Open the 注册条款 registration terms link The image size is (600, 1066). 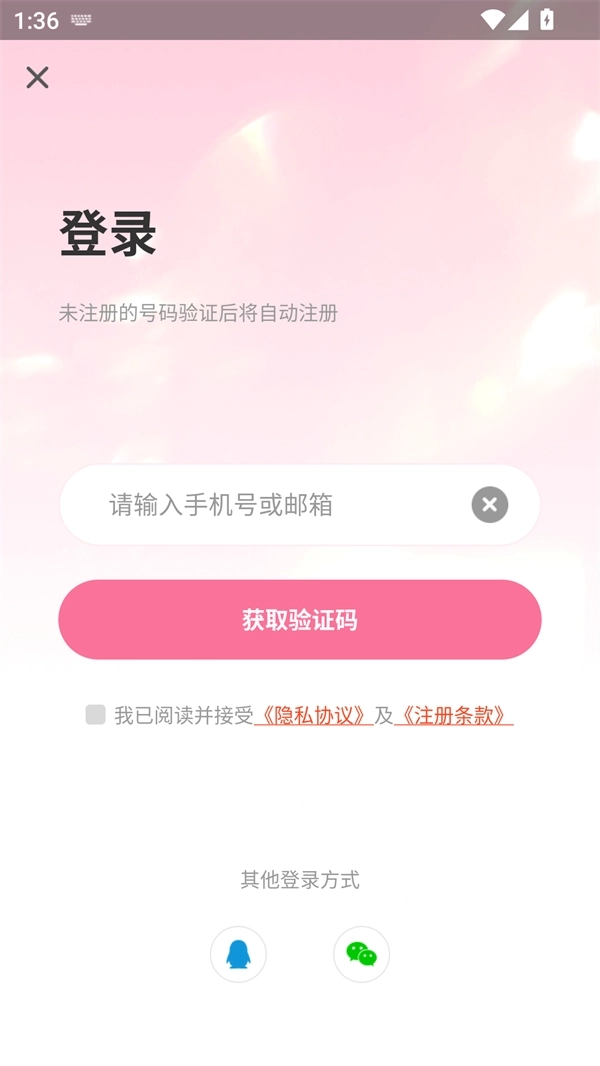[x=454, y=715]
